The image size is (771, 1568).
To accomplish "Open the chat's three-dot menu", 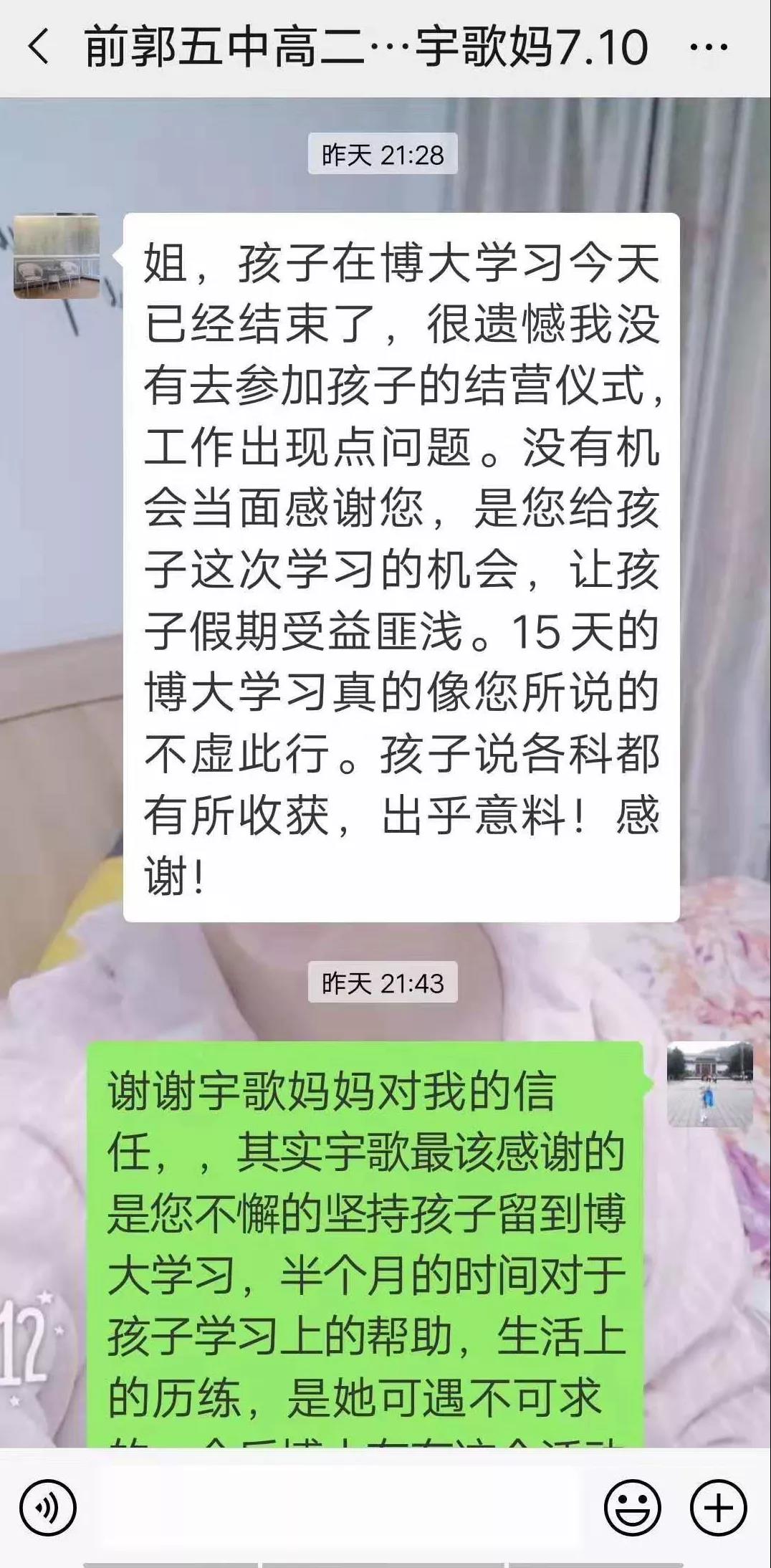I will click(x=708, y=48).
